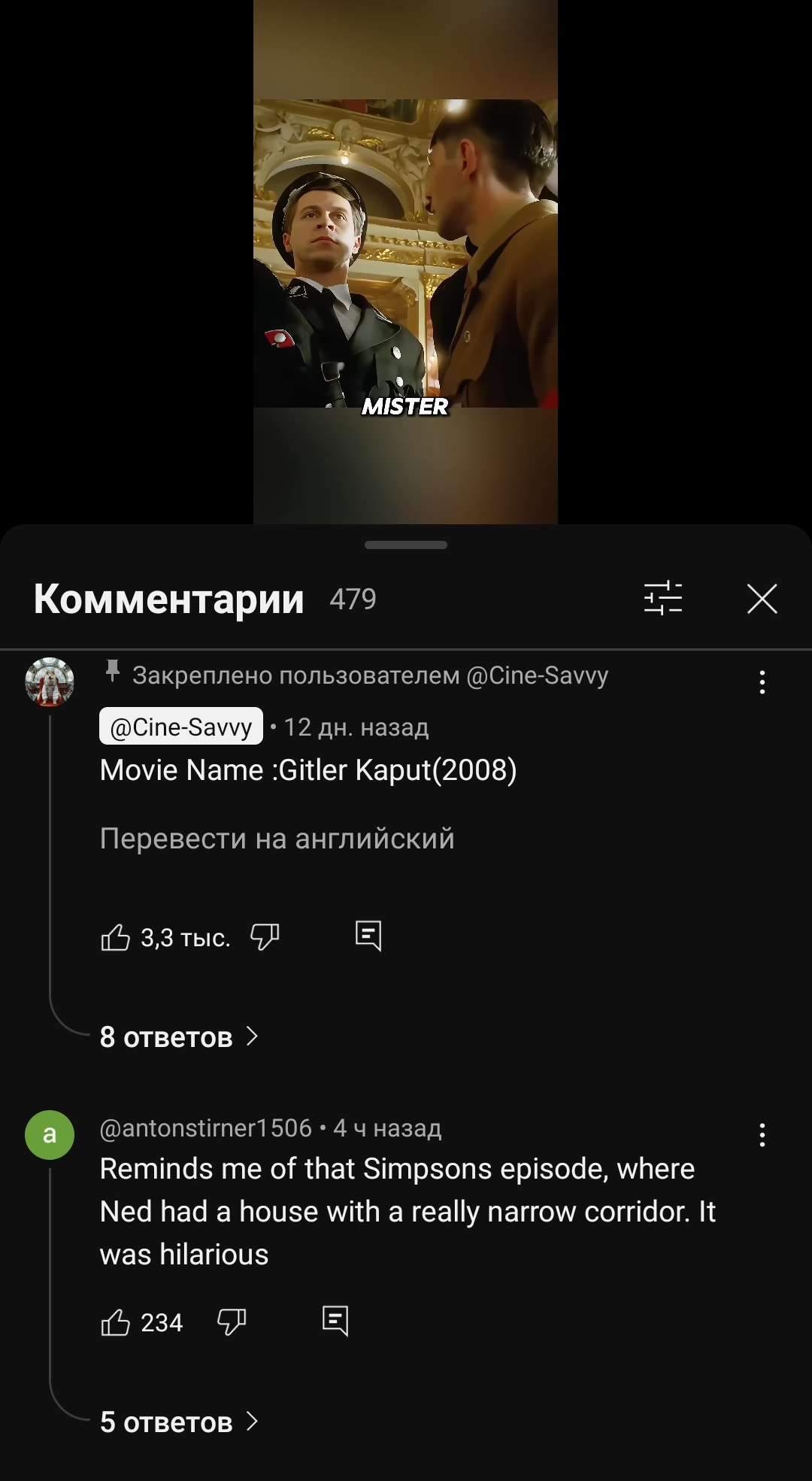
Task: Open the @Cine-Savvy channel chip
Action: click(181, 727)
